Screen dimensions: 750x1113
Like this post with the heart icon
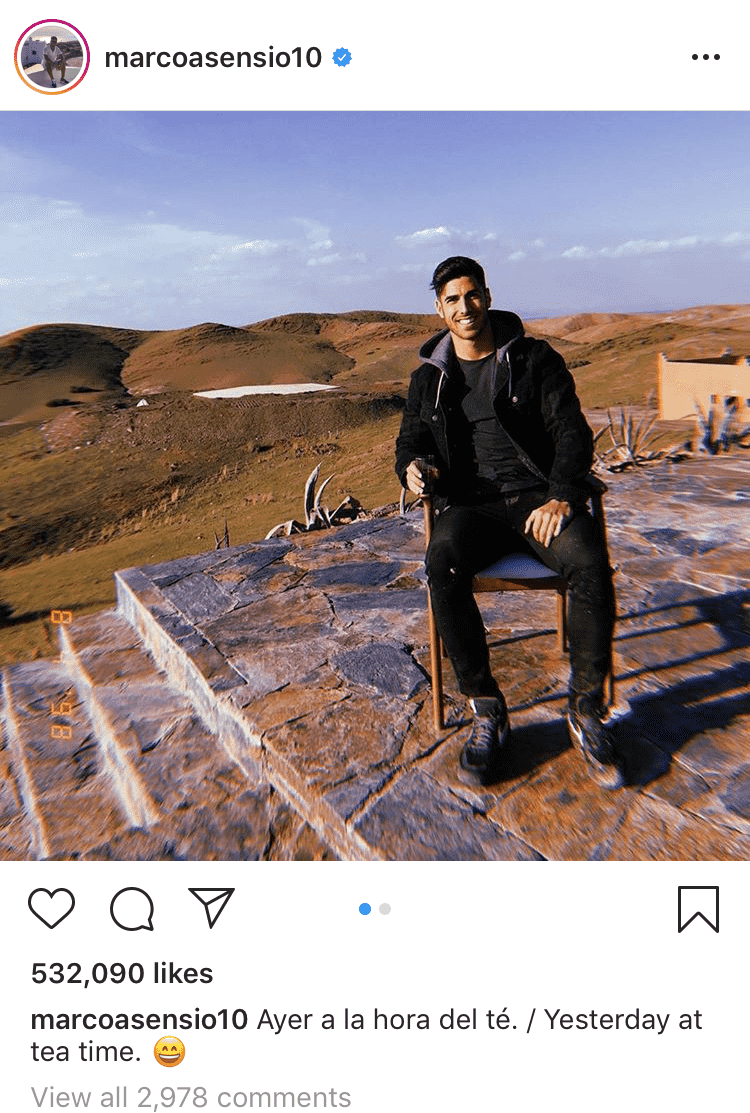[51, 909]
